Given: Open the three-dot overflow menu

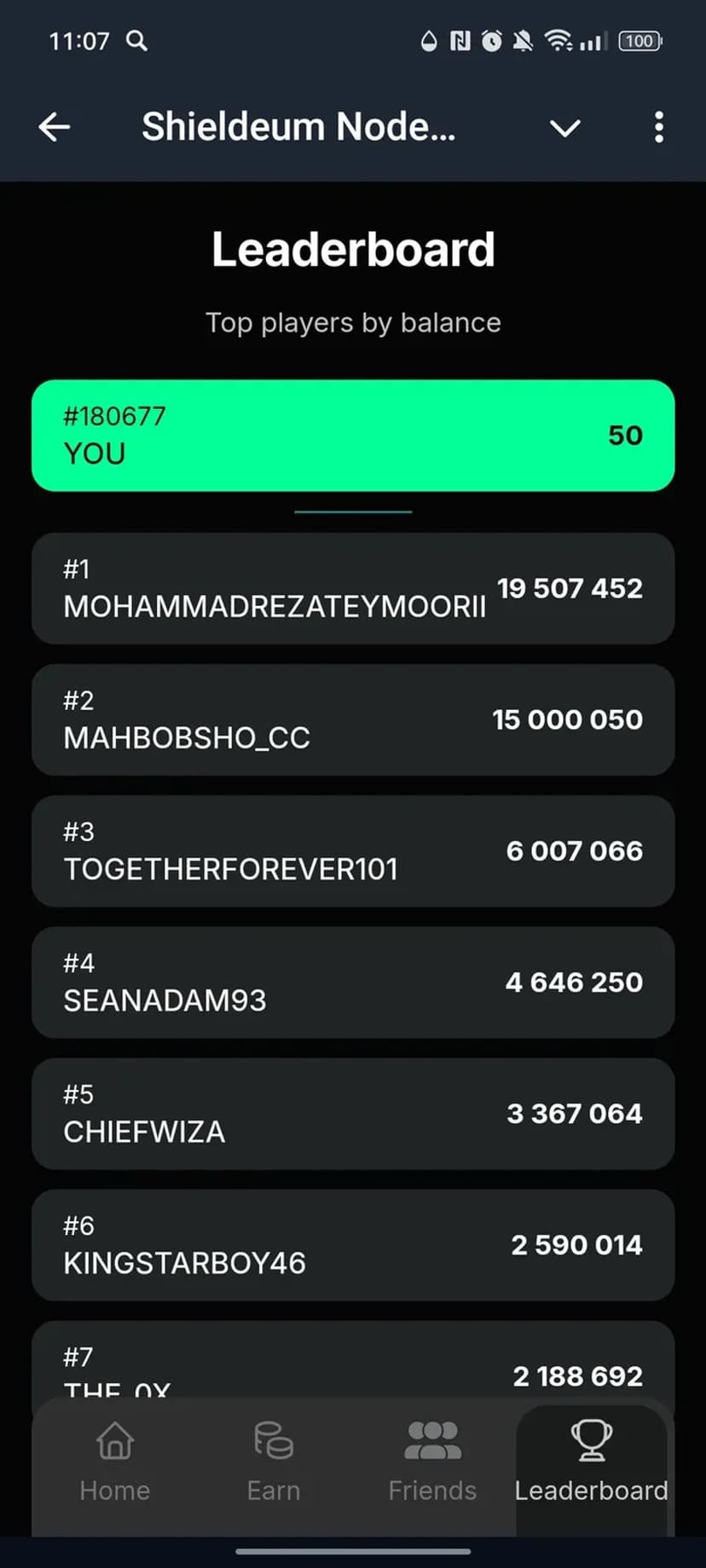Looking at the screenshot, I should [x=658, y=128].
